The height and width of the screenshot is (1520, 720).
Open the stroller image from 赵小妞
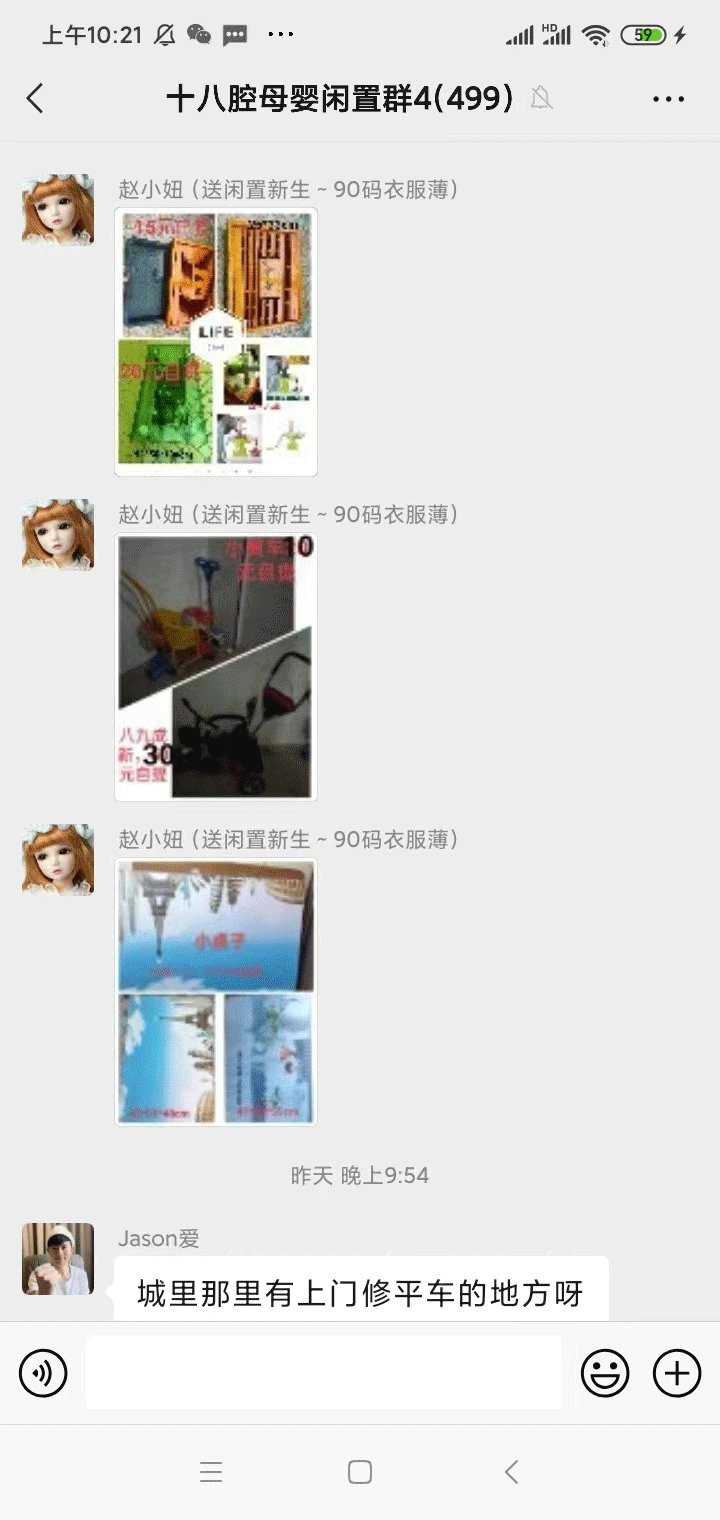point(216,666)
